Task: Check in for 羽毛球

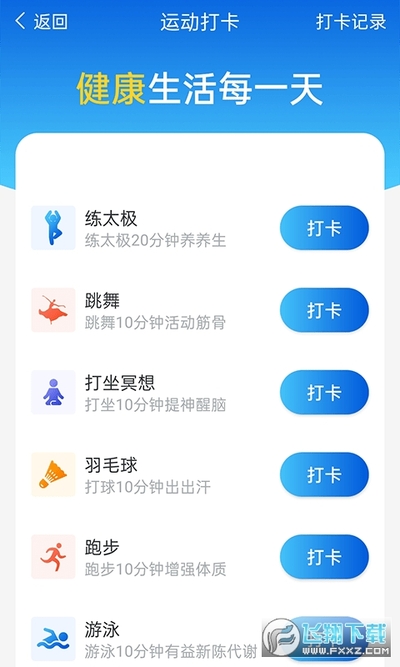Action: pyautogui.click(x=324, y=474)
